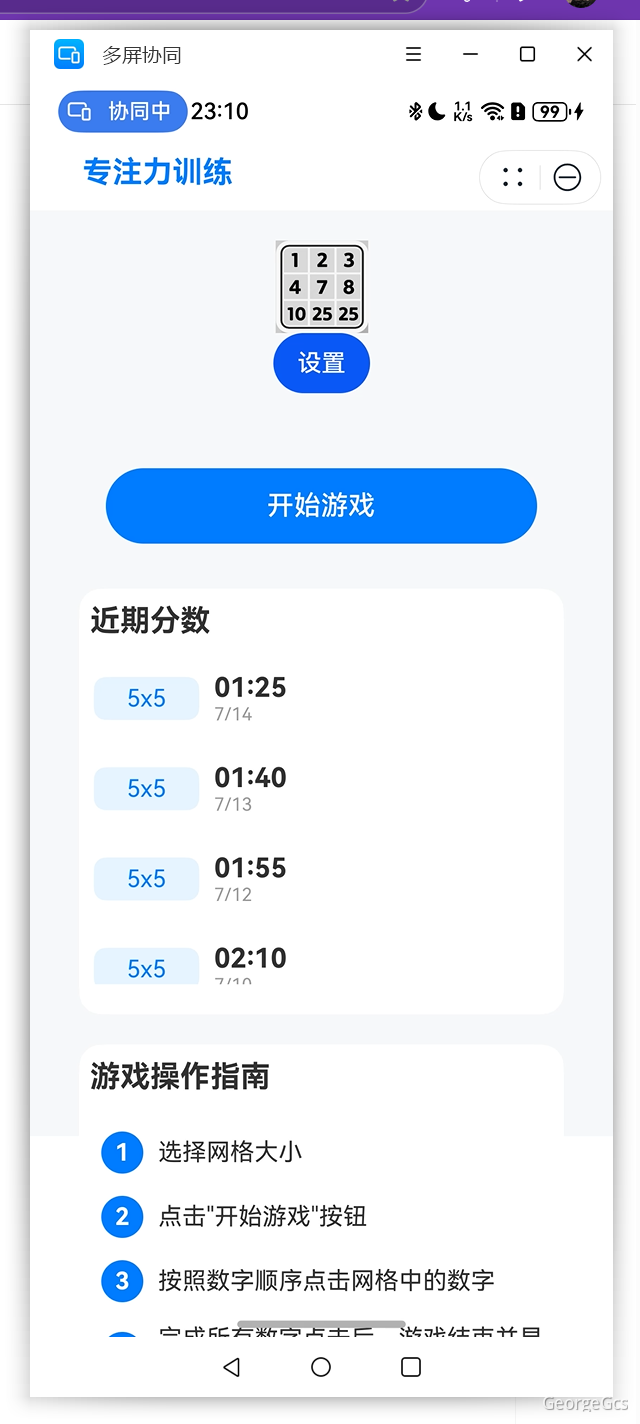Open the 多屏协同 window hamburger menu
Image resolution: width=640 pixels, height=1424 pixels.
(413, 55)
